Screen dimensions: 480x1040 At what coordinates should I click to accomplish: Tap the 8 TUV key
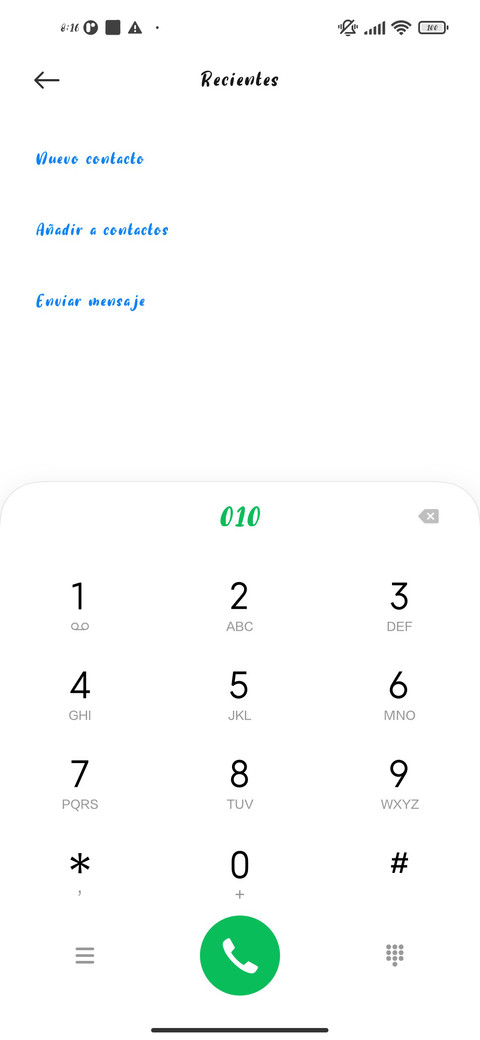tap(239, 784)
